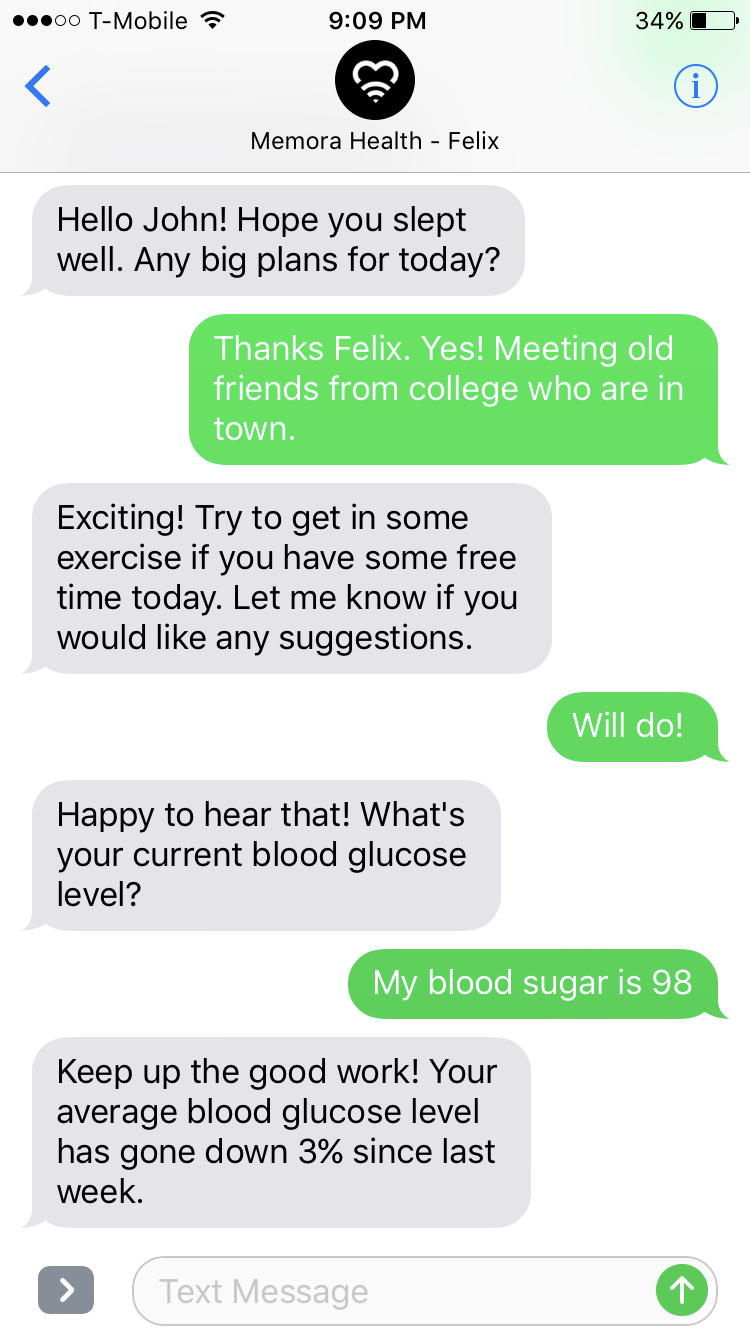The height and width of the screenshot is (1334, 750).
Task: Open conversation details info icon
Action: point(696,87)
